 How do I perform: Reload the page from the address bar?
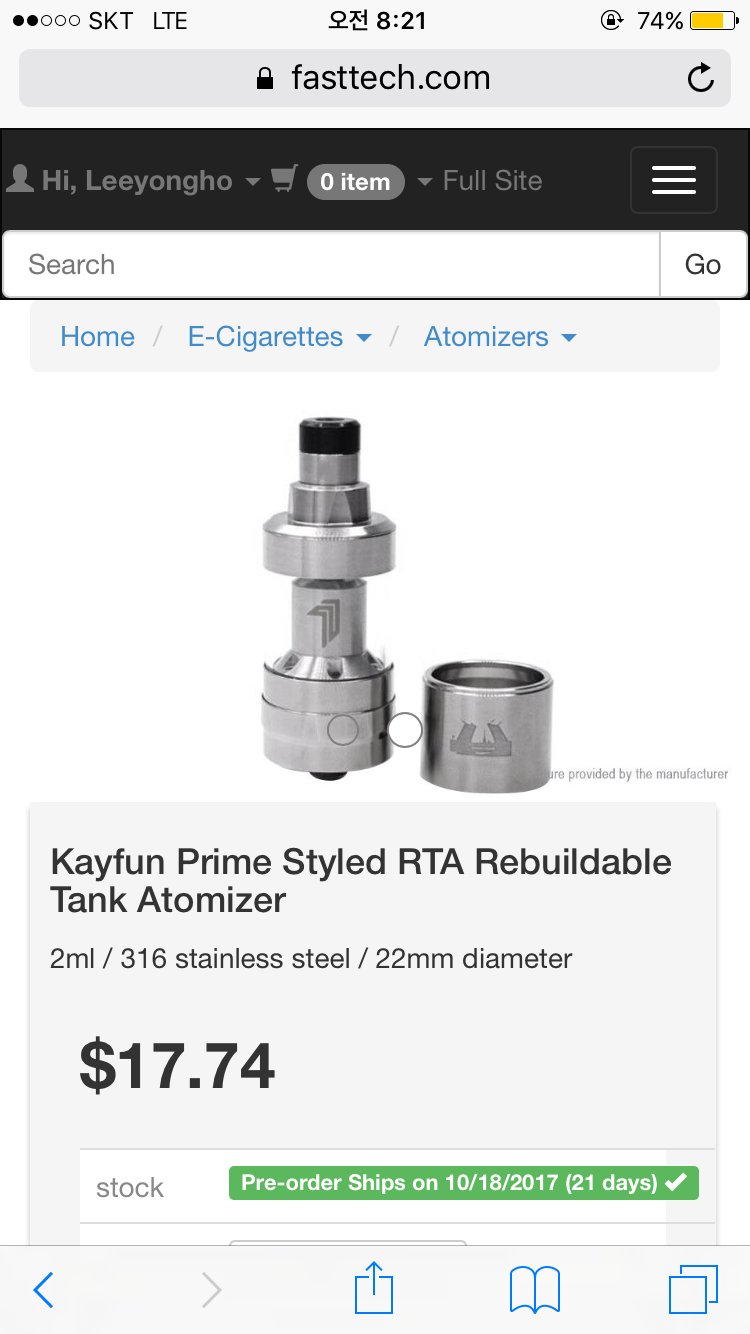point(701,78)
